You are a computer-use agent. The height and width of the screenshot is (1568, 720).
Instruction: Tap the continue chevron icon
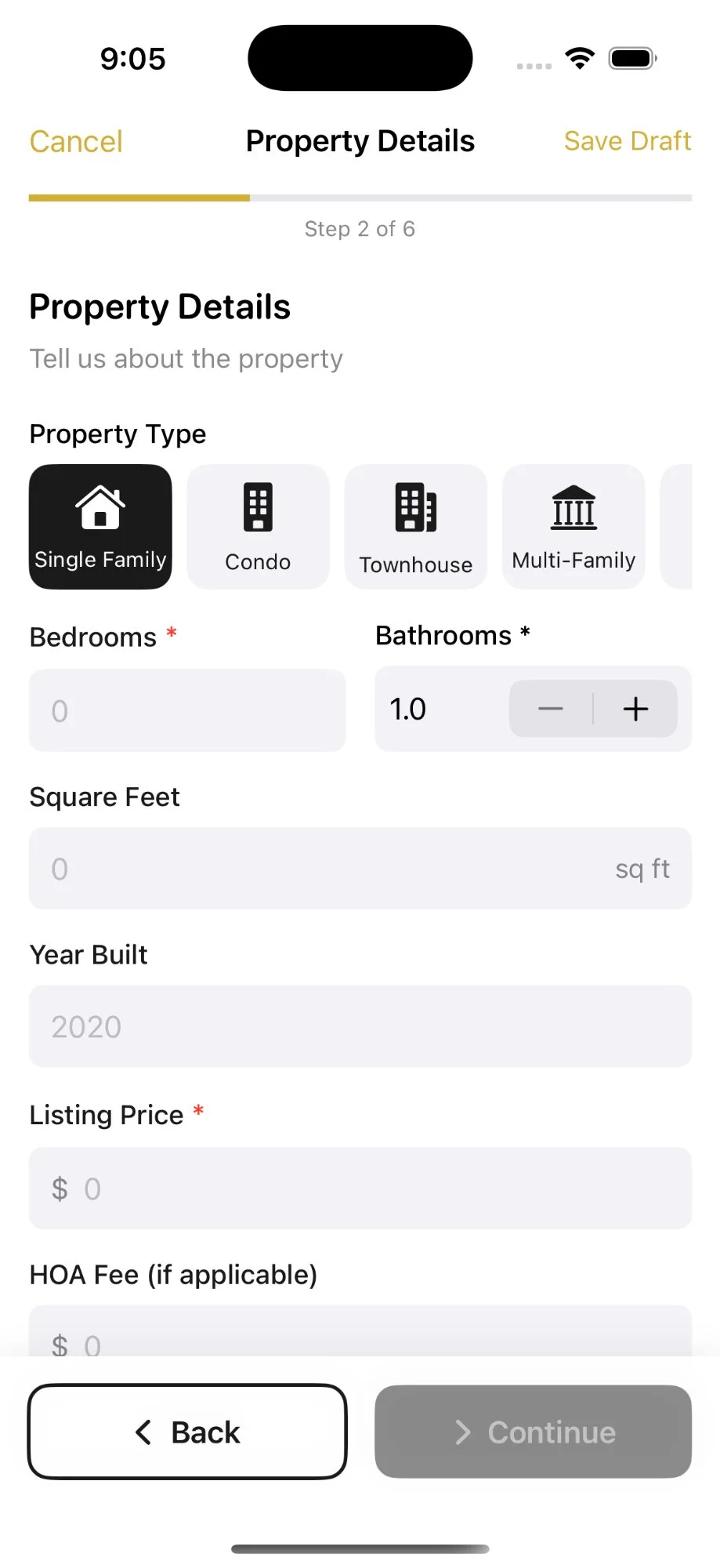(463, 1432)
